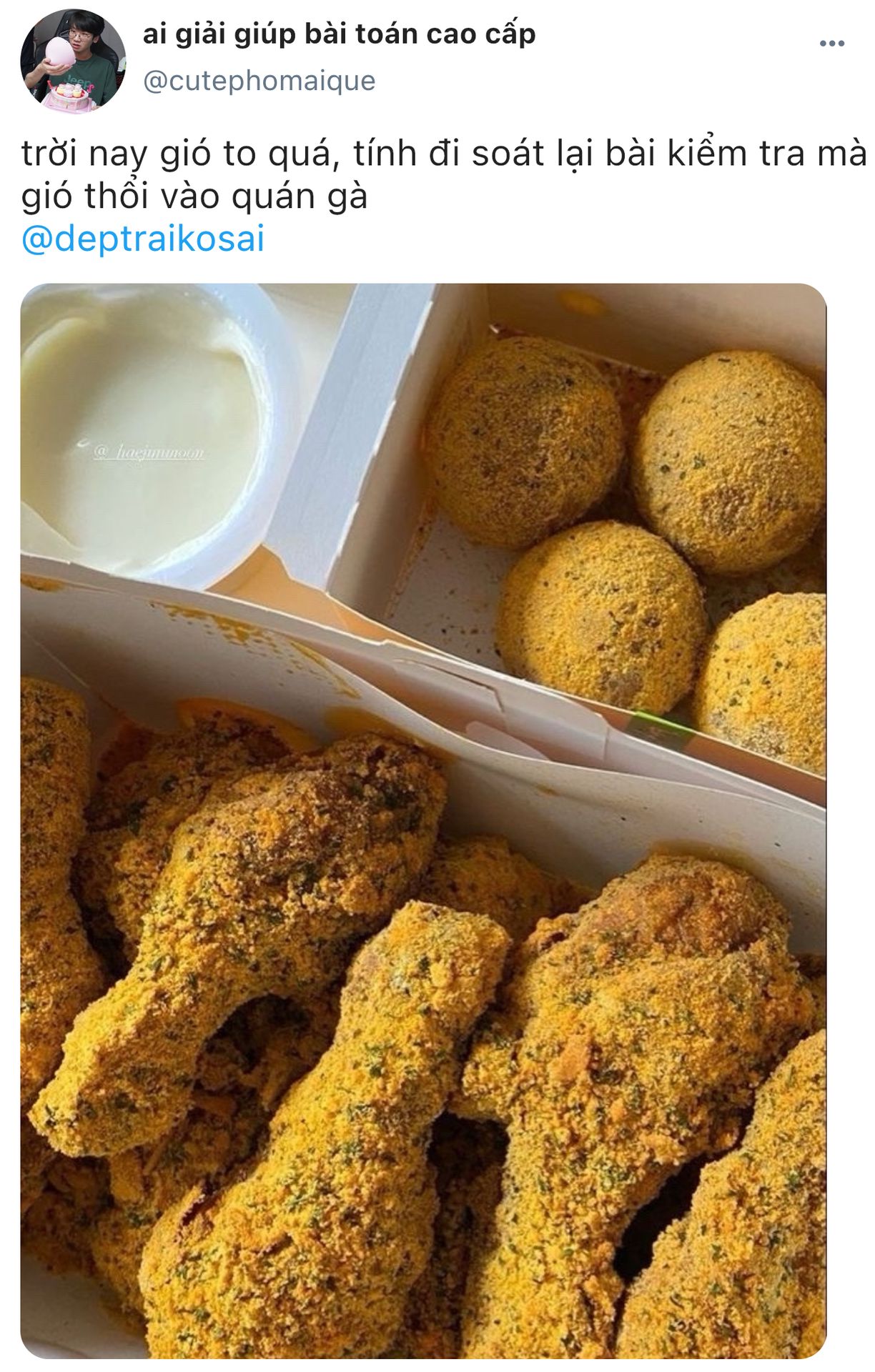Screen dimensions: 875x1372
Task: Open the @deptraikosai mention link
Action: click(143, 239)
